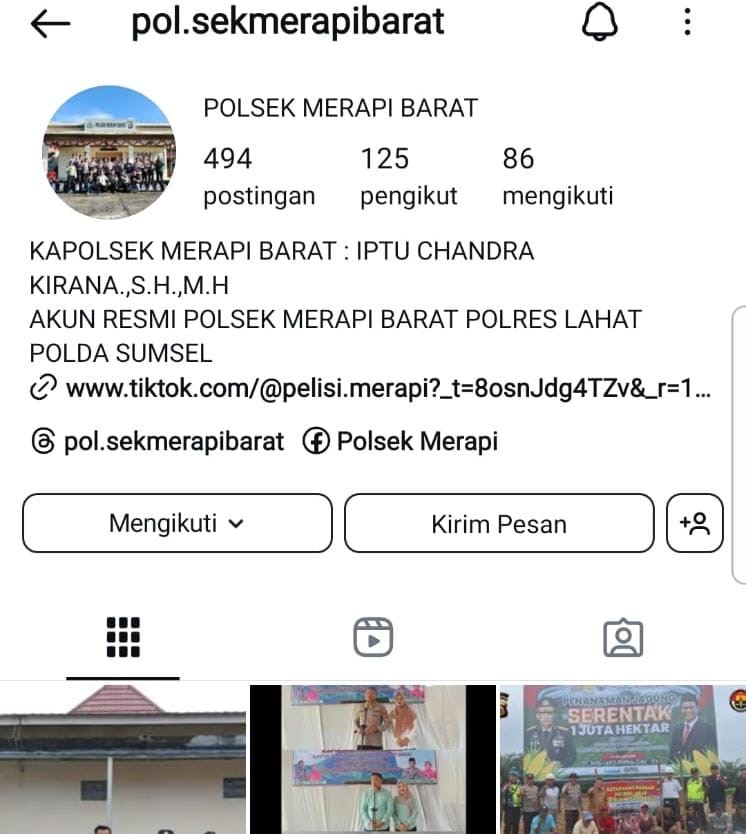Tap Kirim Pesan to send a message

pyautogui.click(x=499, y=523)
